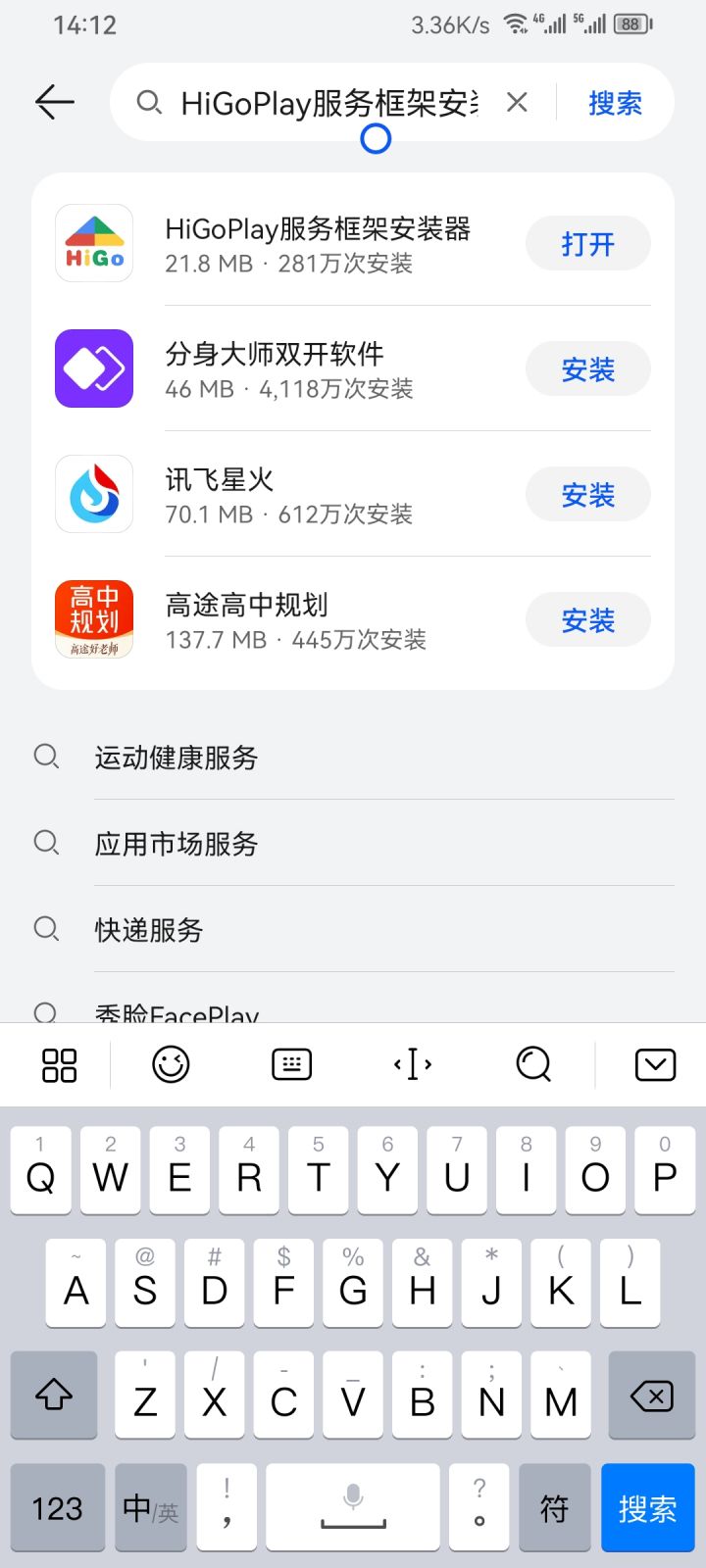The height and width of the screenshot is (1568, 706).
Task: Tap the blue 搜索 text beside the search box
Action: tap(615, 103)
